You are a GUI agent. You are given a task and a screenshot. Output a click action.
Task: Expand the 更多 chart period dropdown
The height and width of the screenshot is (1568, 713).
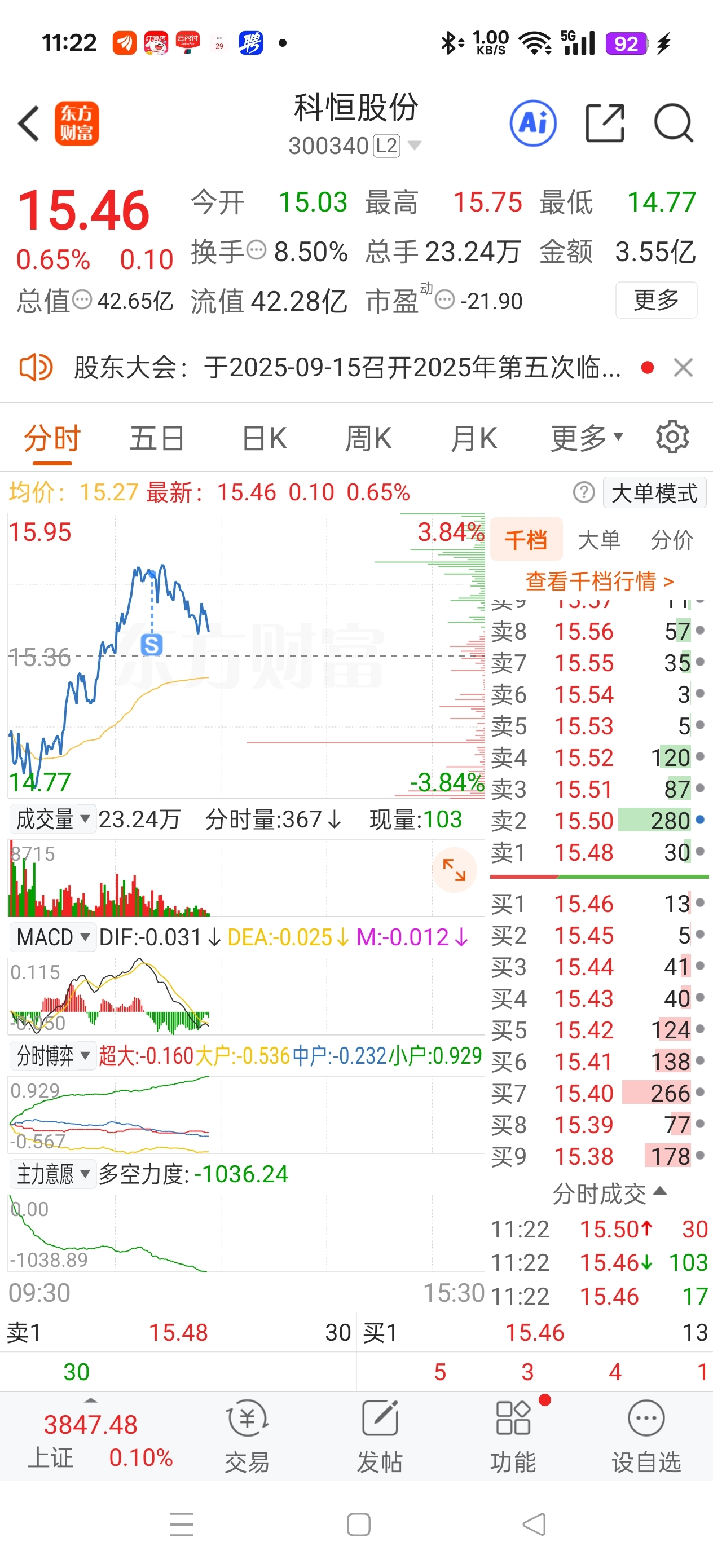pos(587,438)
